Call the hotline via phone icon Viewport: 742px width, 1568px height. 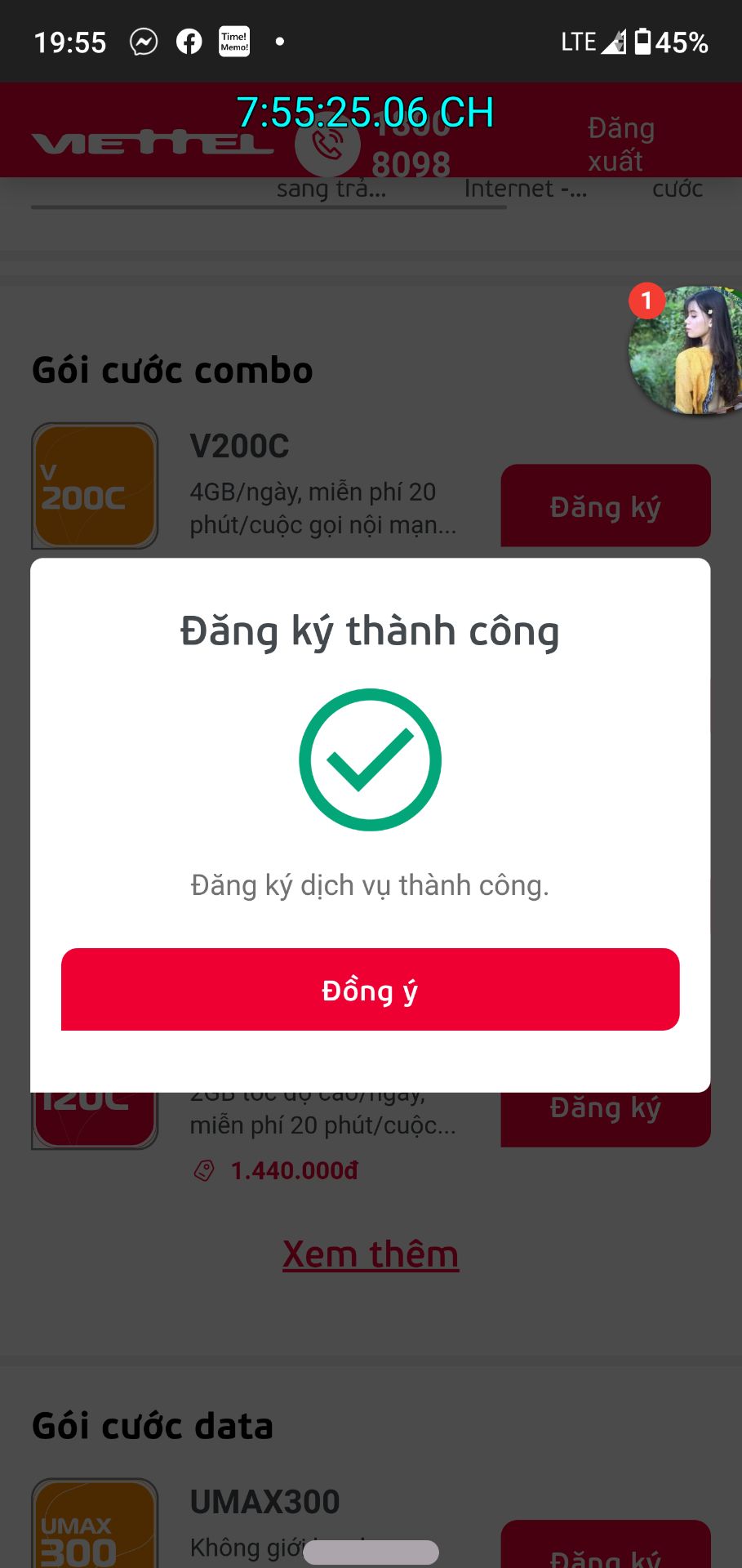point(327,145)
